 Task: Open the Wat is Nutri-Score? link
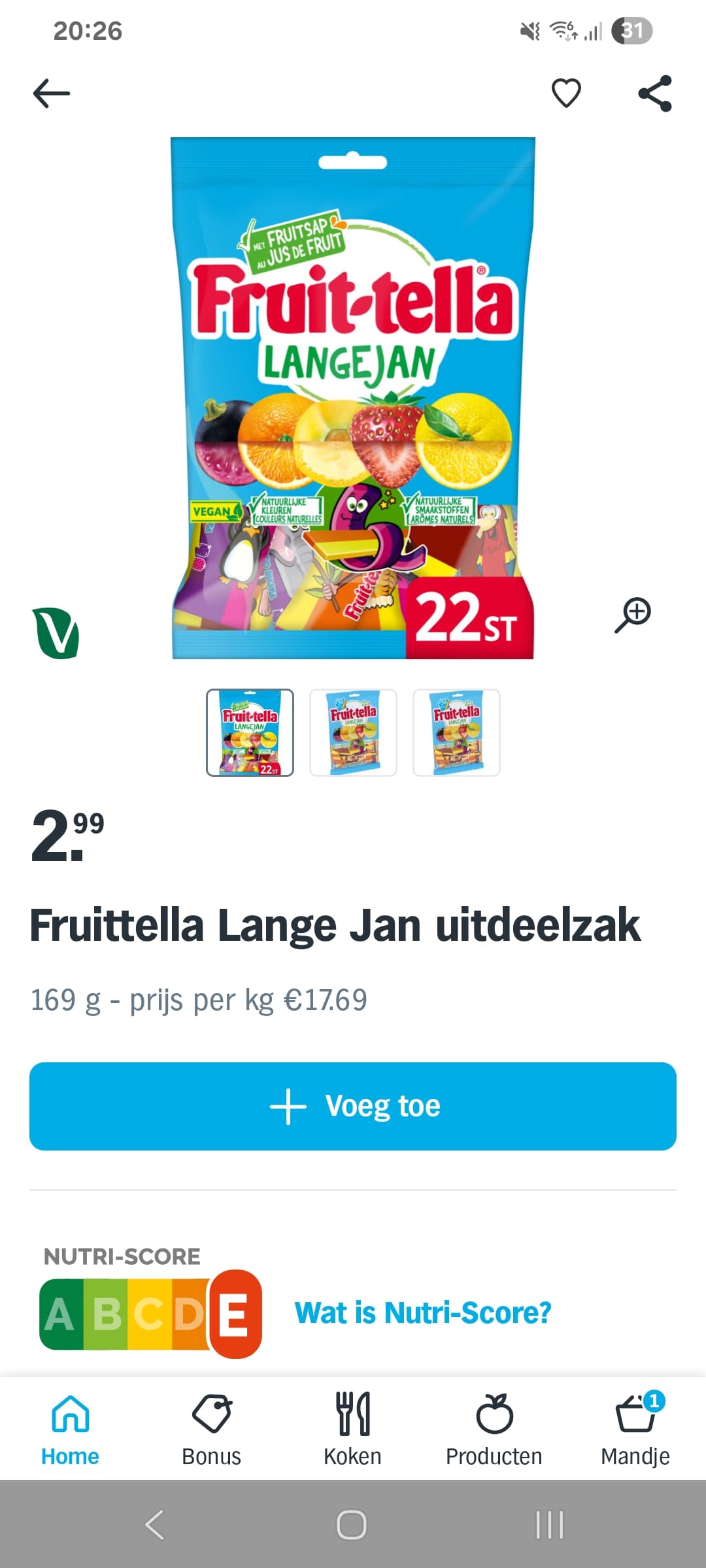point(423,1313)
